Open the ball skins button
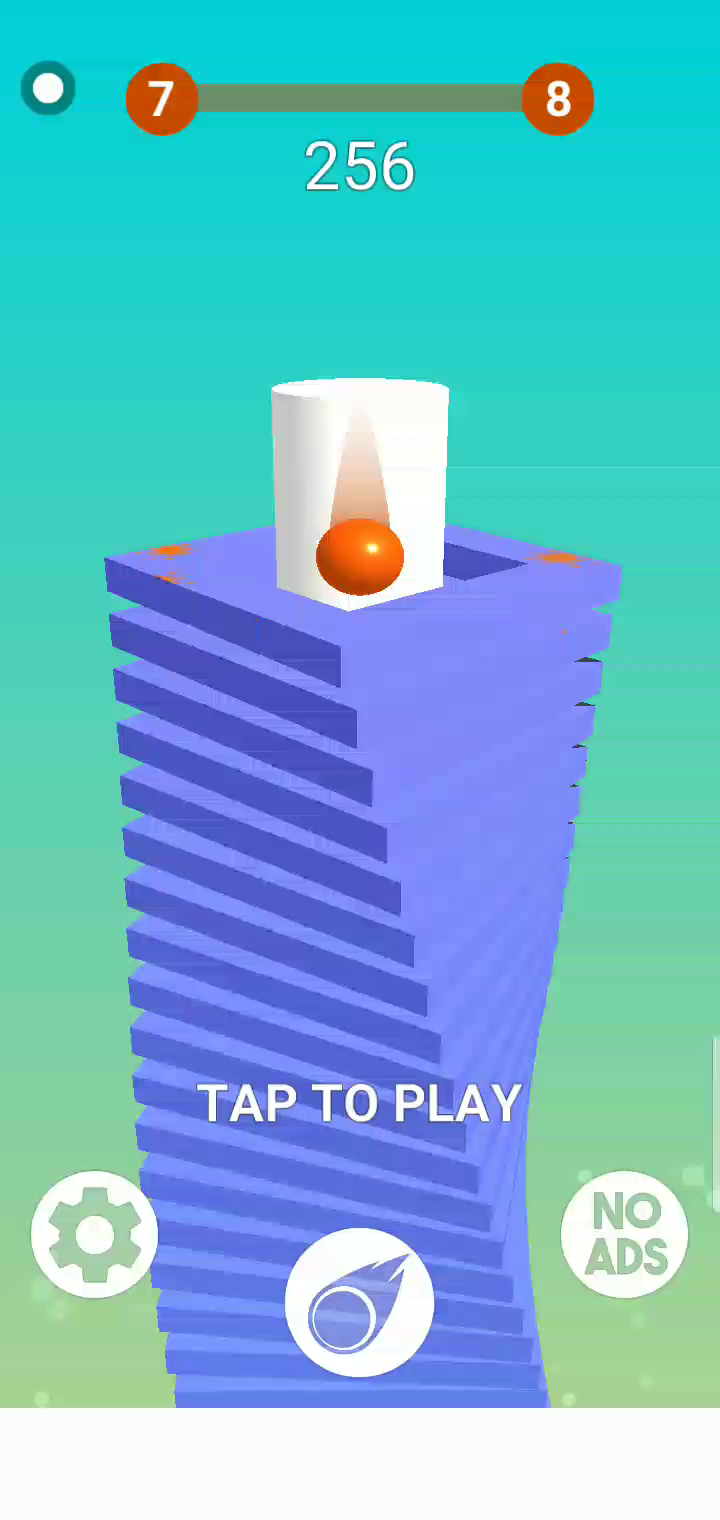 (x=359, y=1303)
